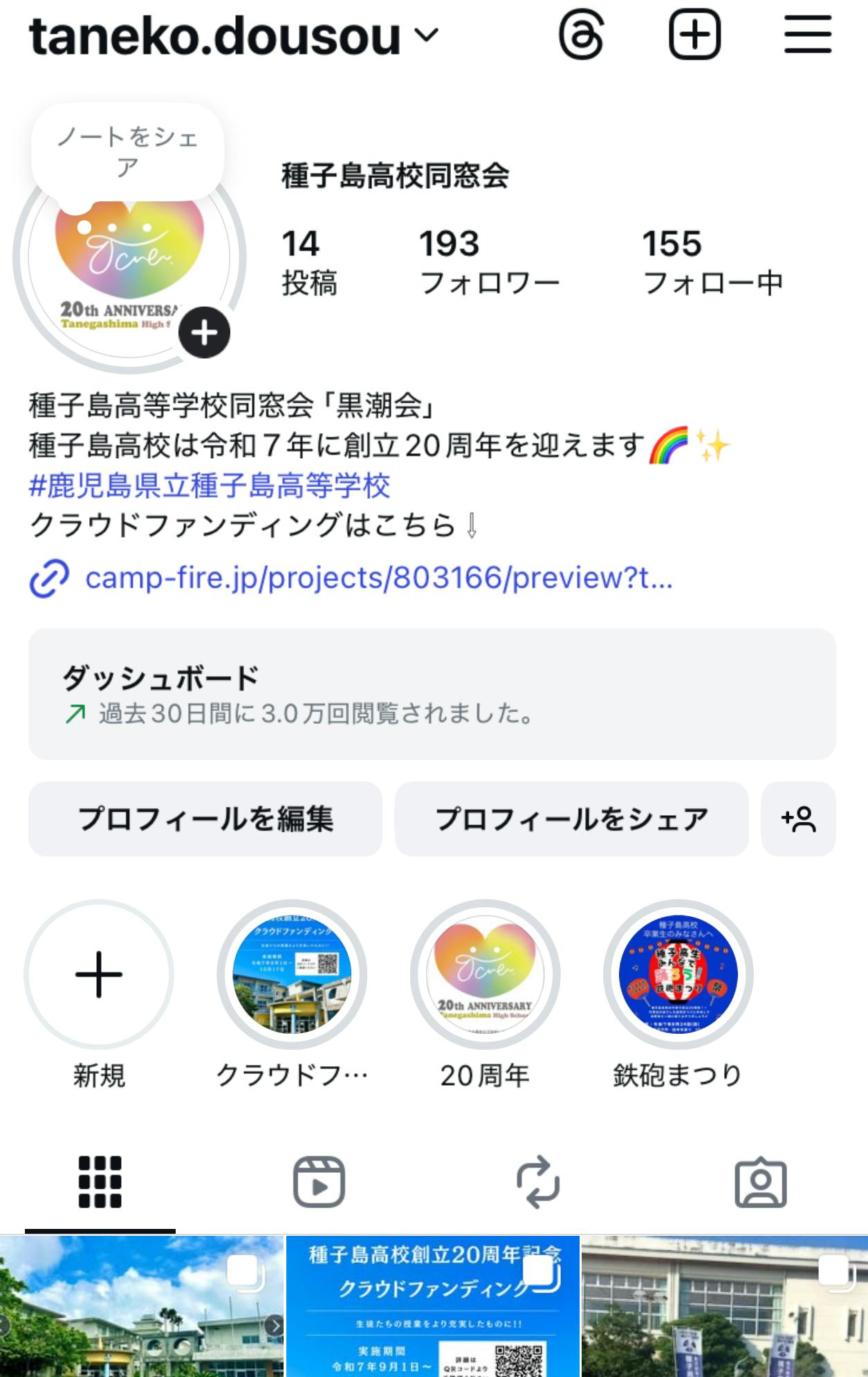Image resolution: width=868 pixels, height=1377 pixels.
Task: Share a note via ノートをシェア bubble
Action: tap(127, 152)
